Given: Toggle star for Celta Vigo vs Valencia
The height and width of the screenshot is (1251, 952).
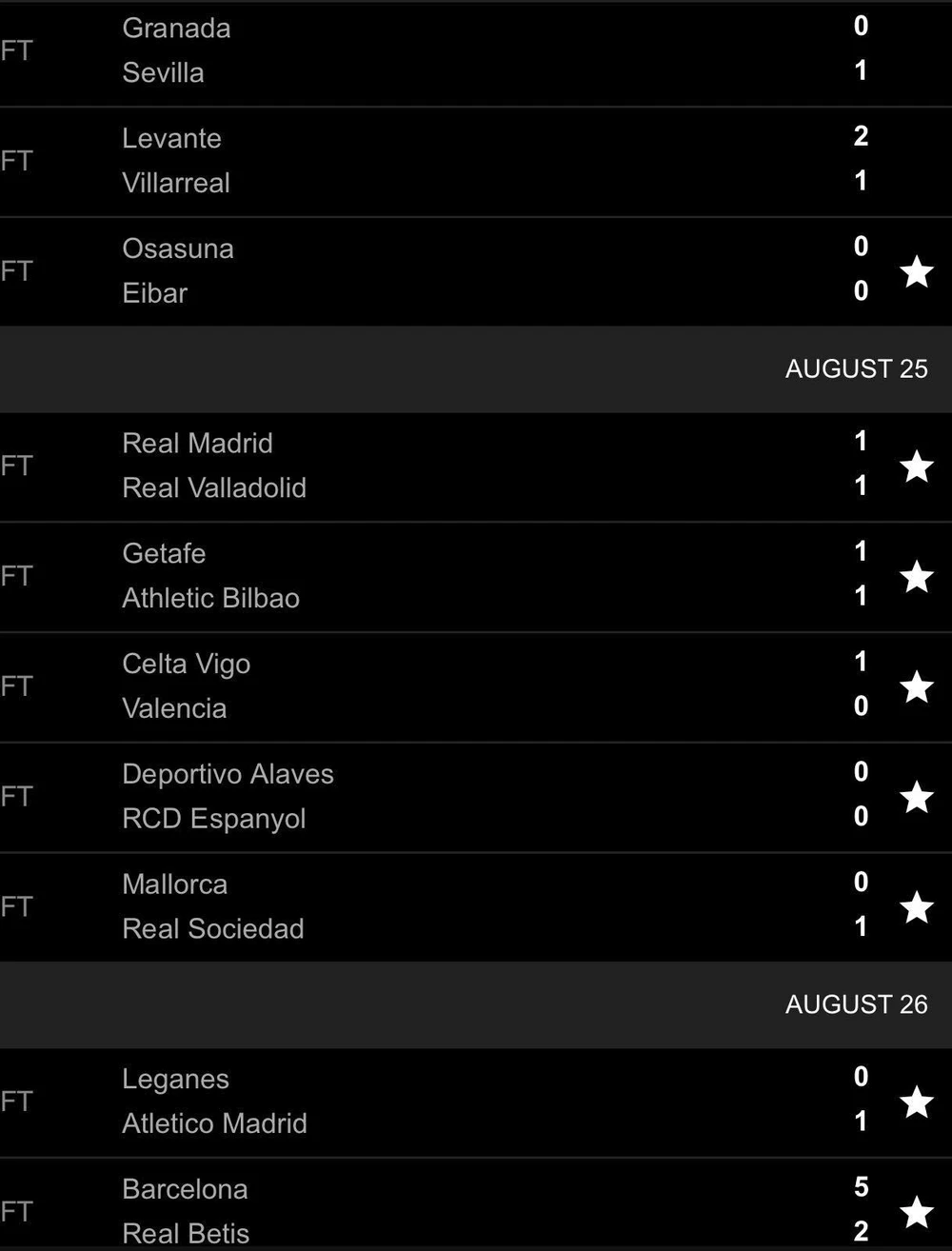Looking at the screenshot, I should point(916,687).
